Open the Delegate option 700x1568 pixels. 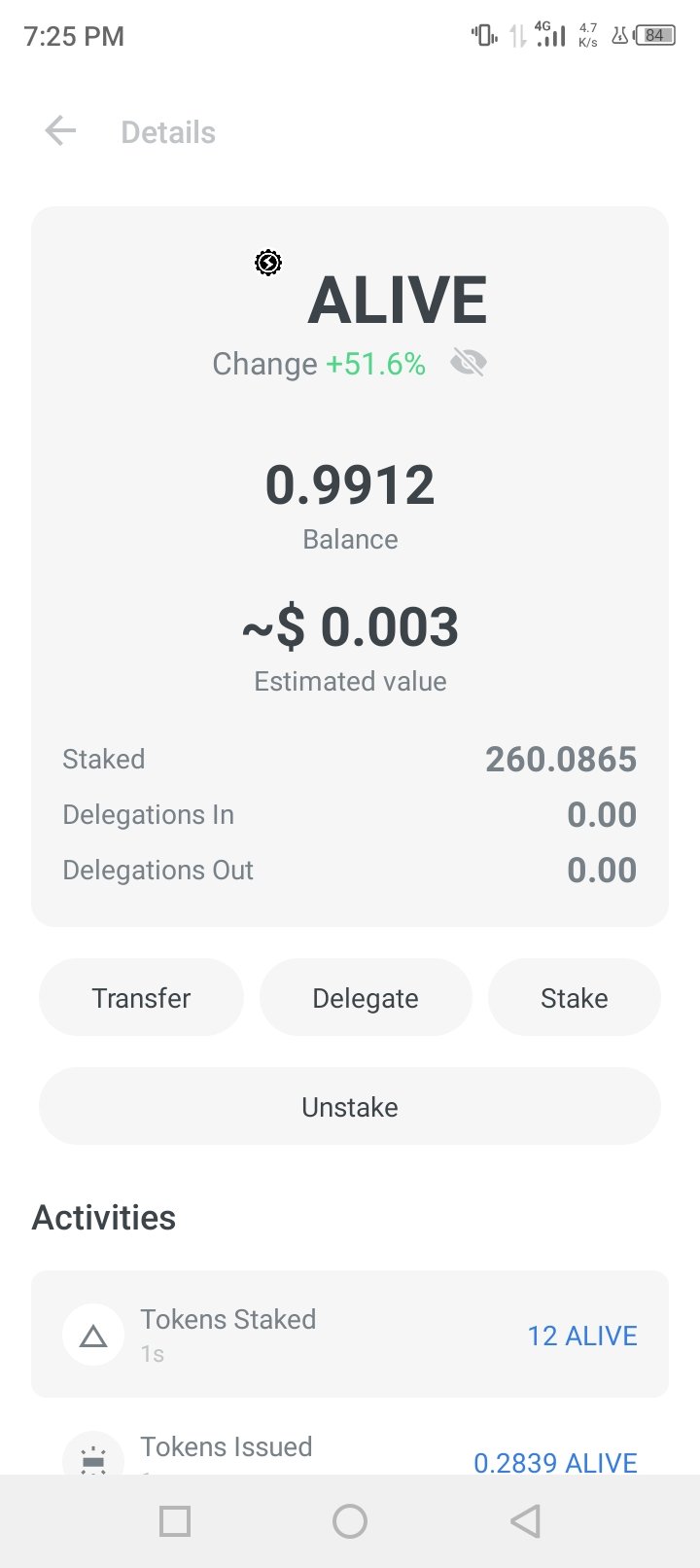tap(366, 998)
